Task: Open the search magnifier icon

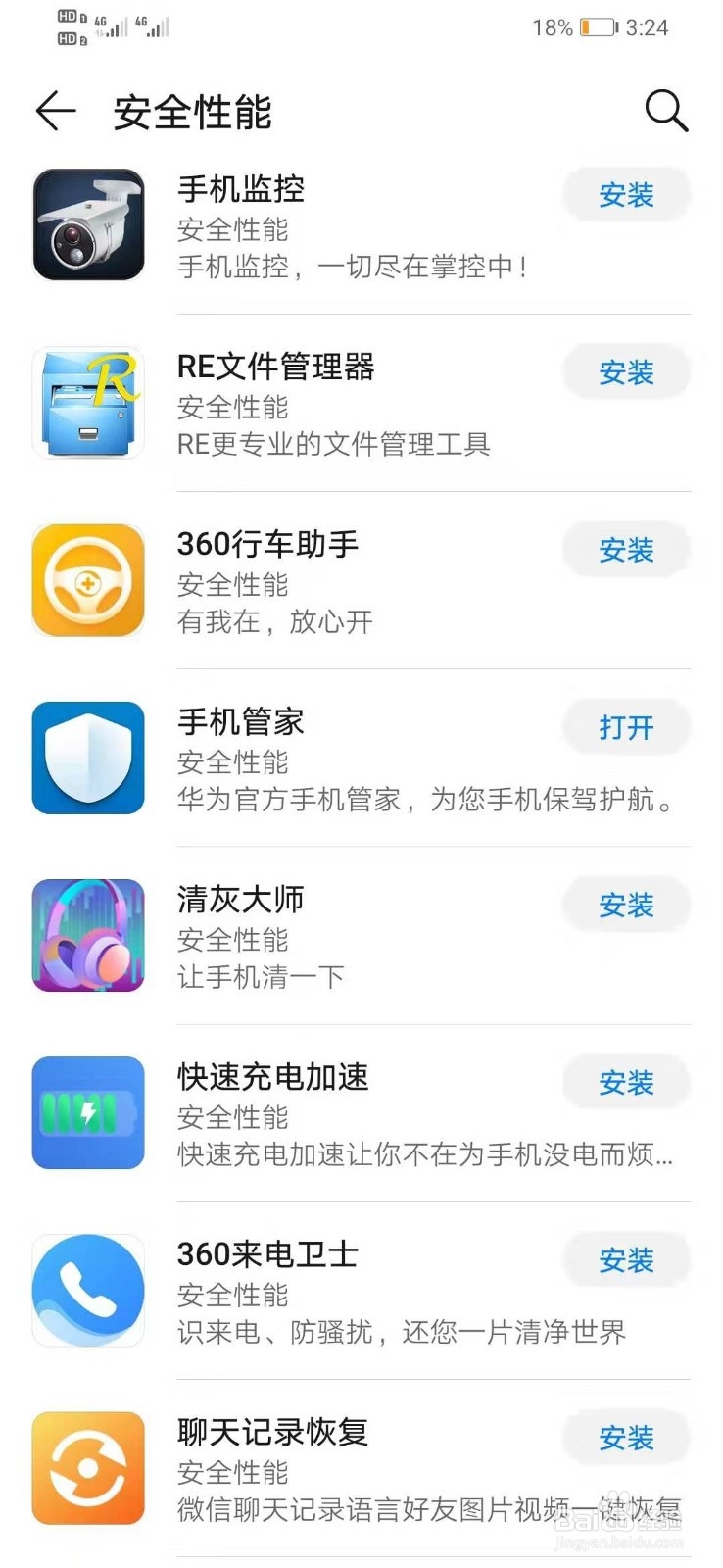Action: [667, 110]
